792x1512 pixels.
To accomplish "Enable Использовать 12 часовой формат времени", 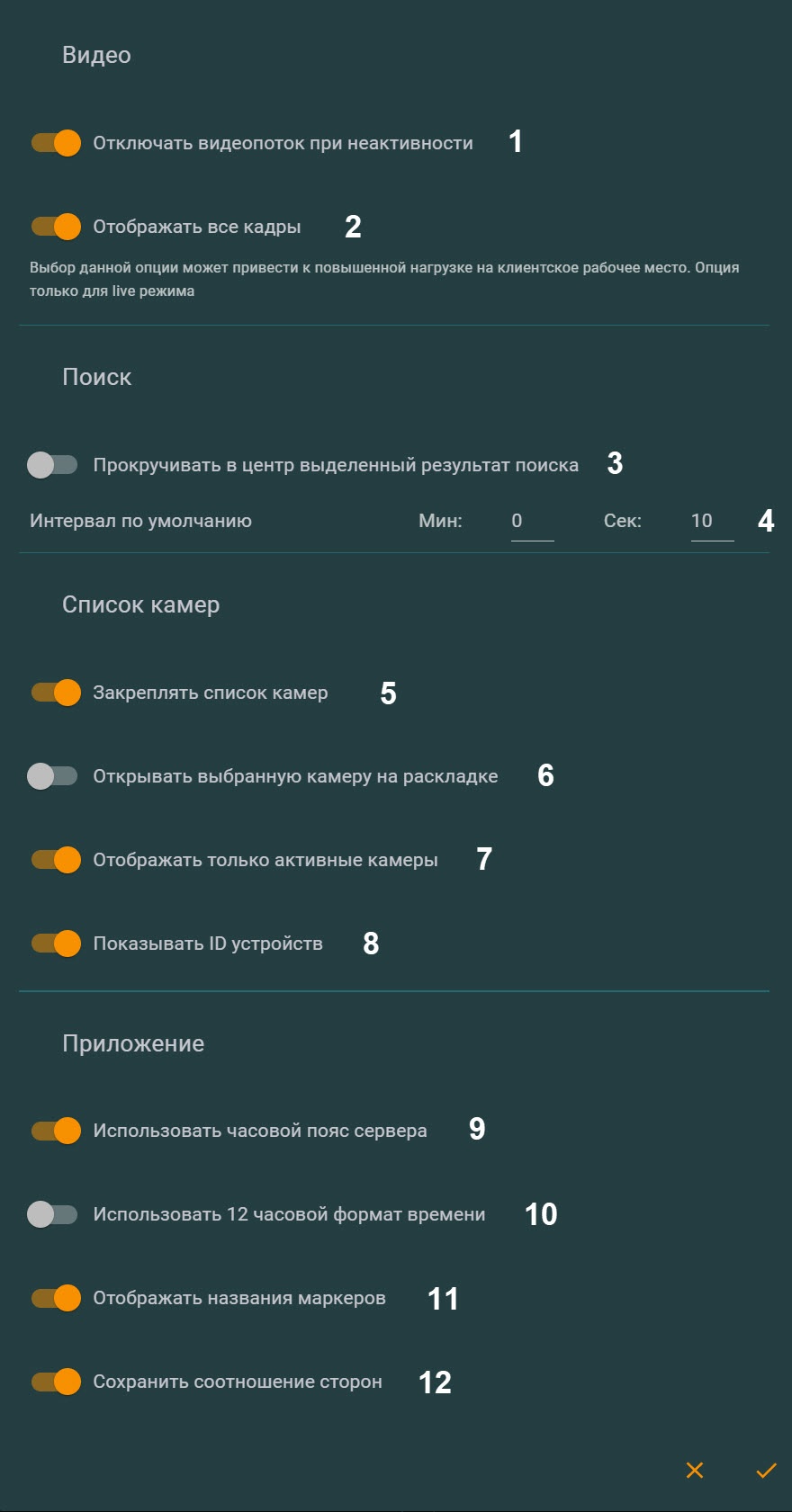I will tap(52, 1214).
